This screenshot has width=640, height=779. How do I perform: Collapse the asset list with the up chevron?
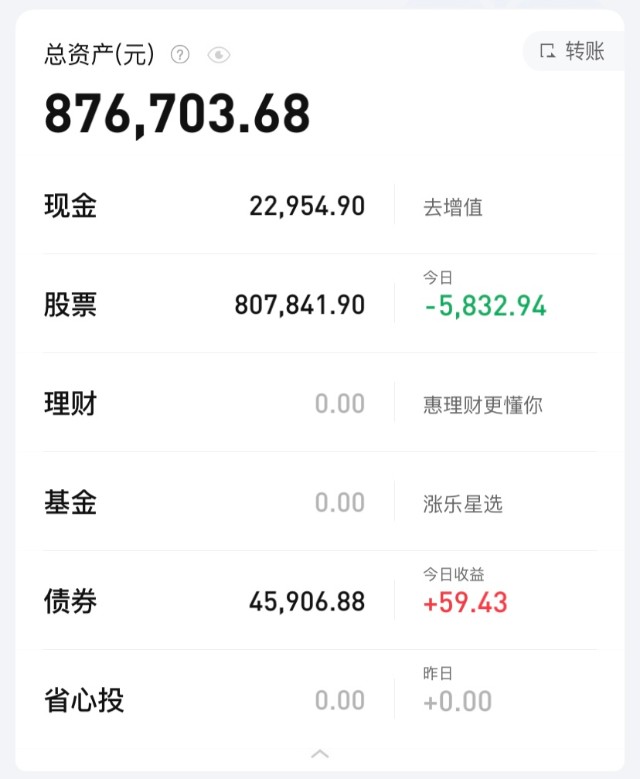320,754
